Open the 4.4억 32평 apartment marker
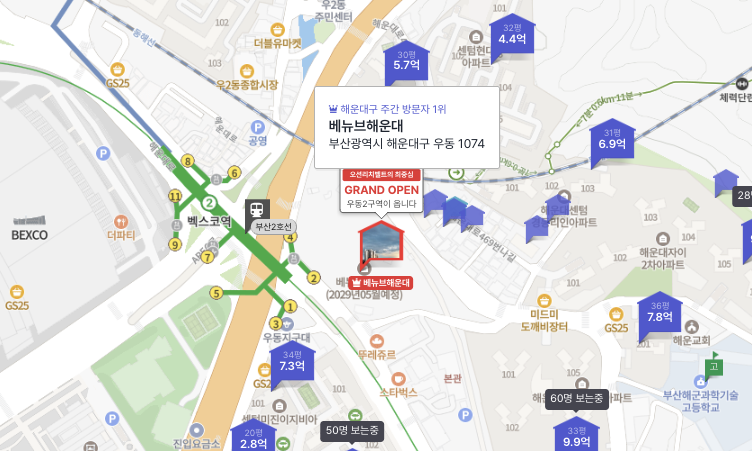Screen dimensions: 752x451 point(512,36)
